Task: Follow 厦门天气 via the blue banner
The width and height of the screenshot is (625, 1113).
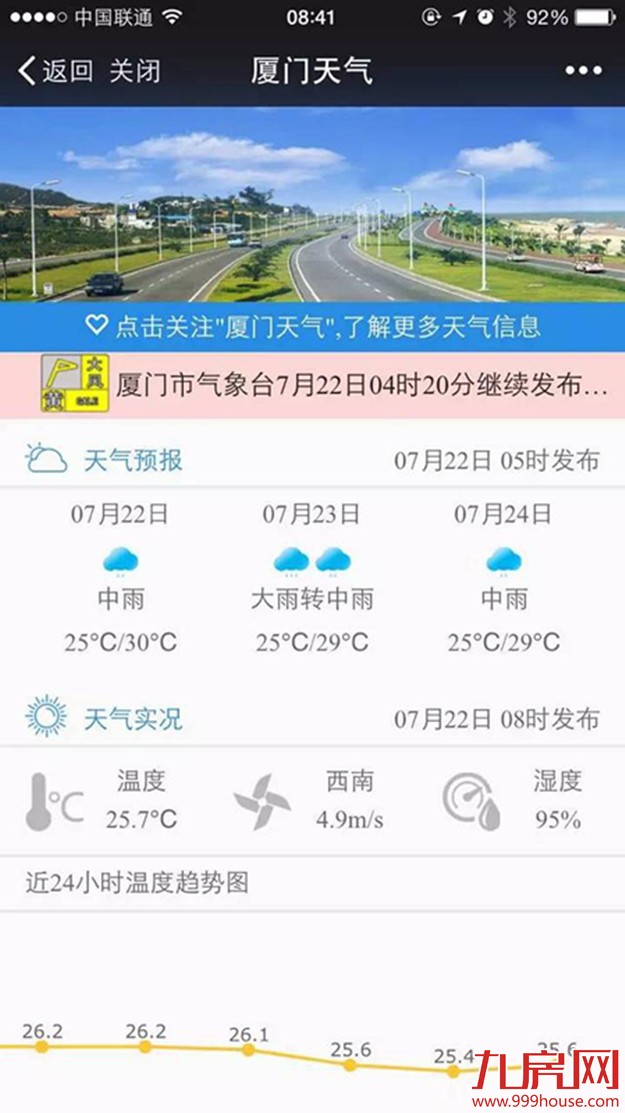Action: click(x=312, y=326)
